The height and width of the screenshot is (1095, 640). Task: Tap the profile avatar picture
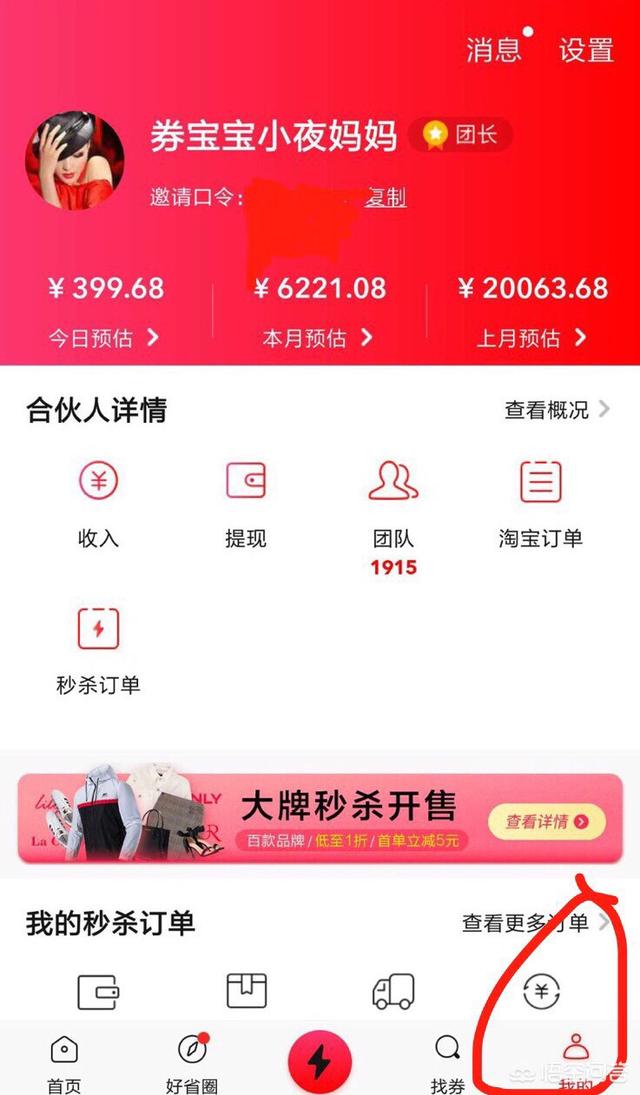pyautogui.click(x=74, y=160)
